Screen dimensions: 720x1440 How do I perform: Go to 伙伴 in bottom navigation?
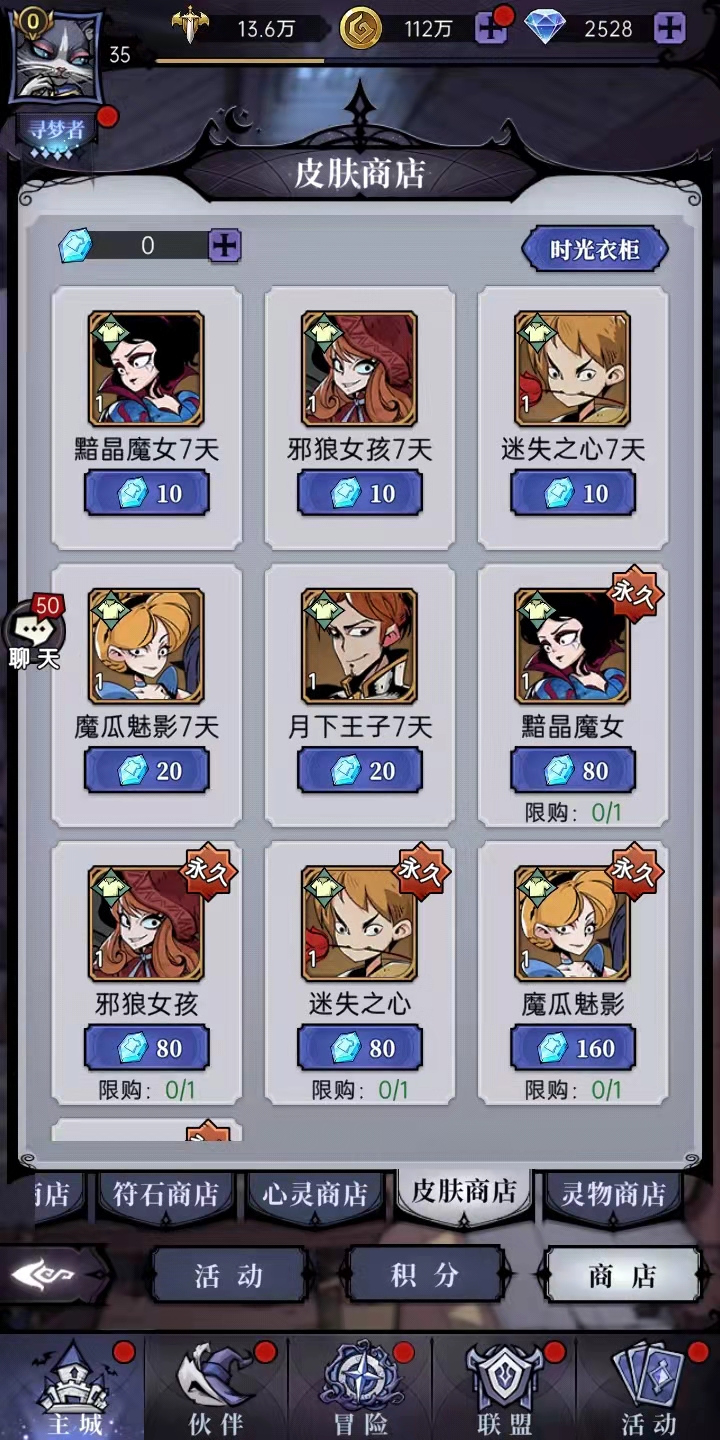tap(216, 1388)
